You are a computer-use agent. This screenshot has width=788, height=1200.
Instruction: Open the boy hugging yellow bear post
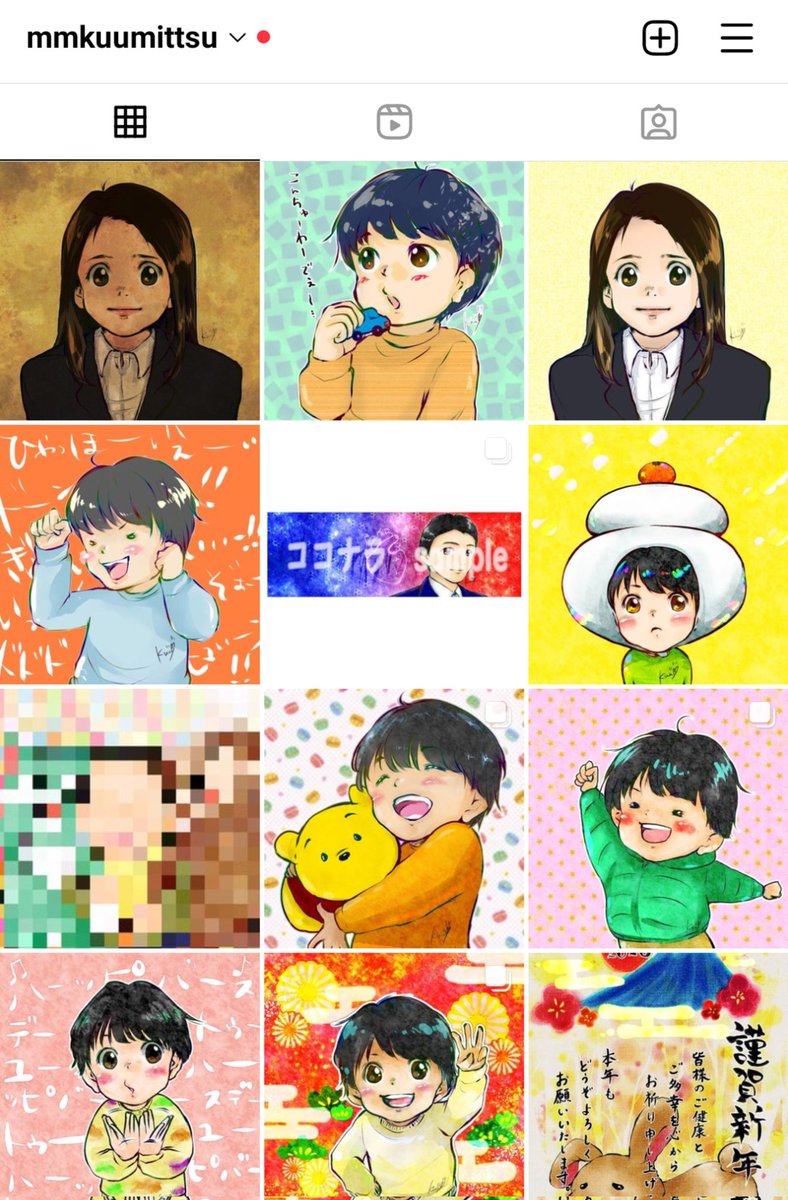394,818
